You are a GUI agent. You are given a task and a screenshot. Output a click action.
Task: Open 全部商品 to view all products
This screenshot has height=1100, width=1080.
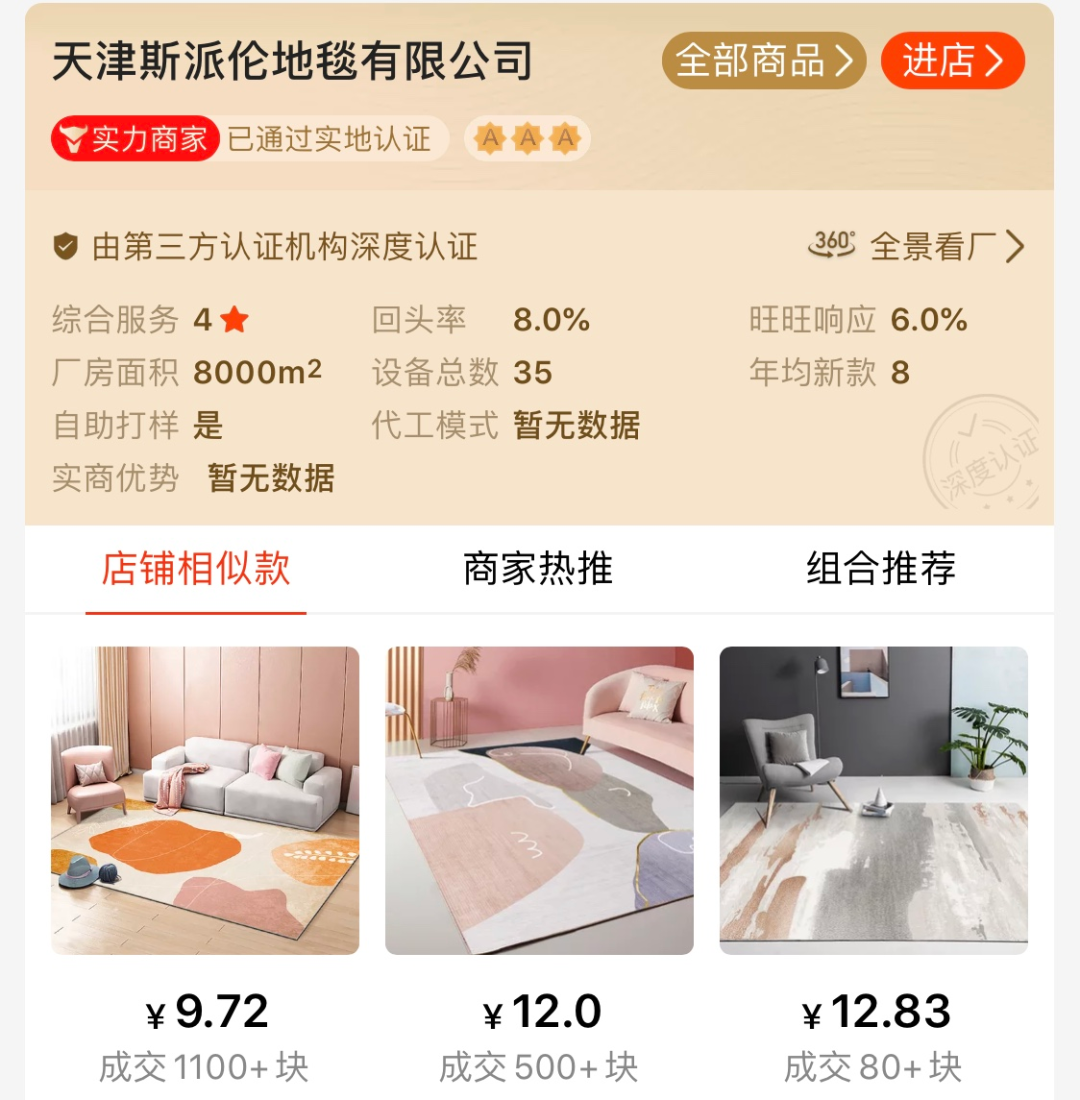click(764, 61)
